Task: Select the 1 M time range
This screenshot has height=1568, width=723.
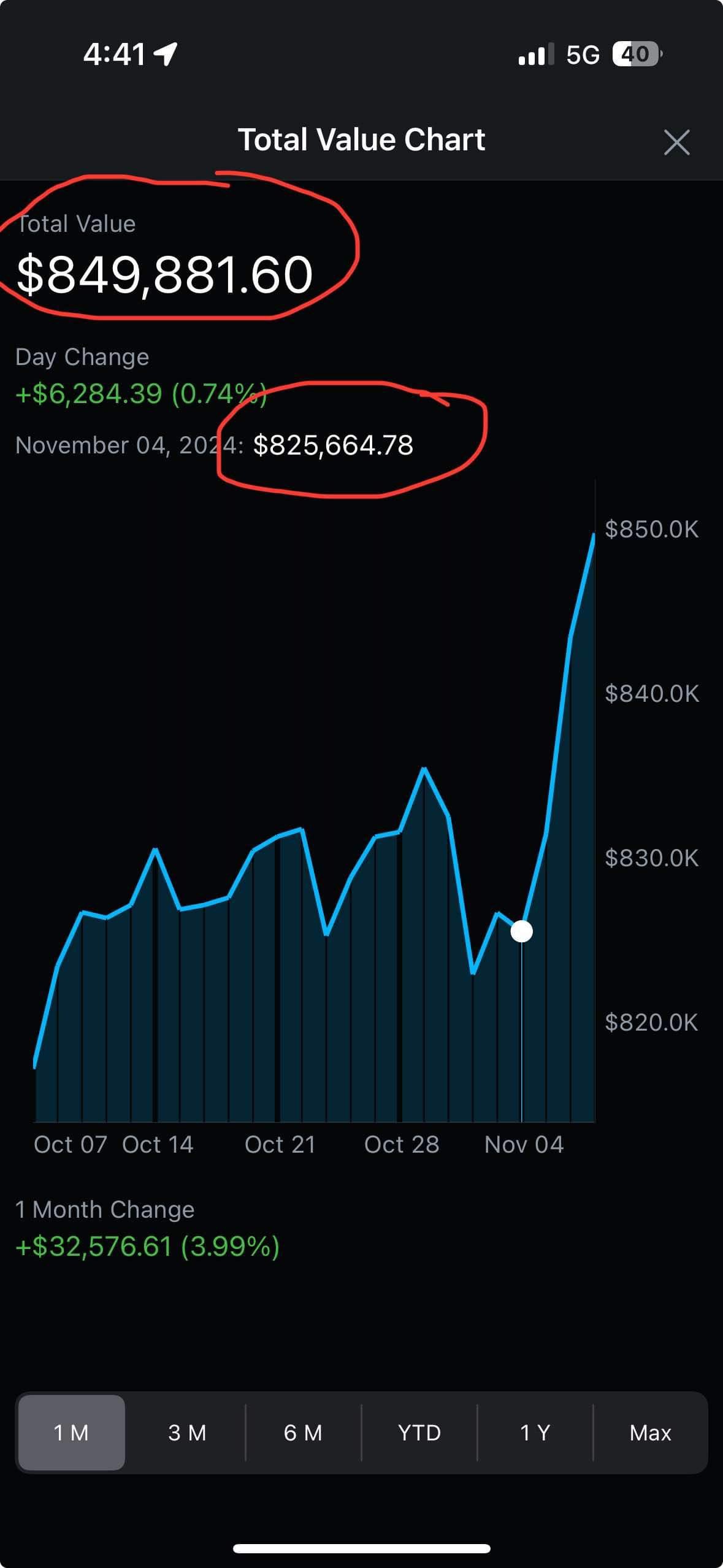Action: [71, 1432]
